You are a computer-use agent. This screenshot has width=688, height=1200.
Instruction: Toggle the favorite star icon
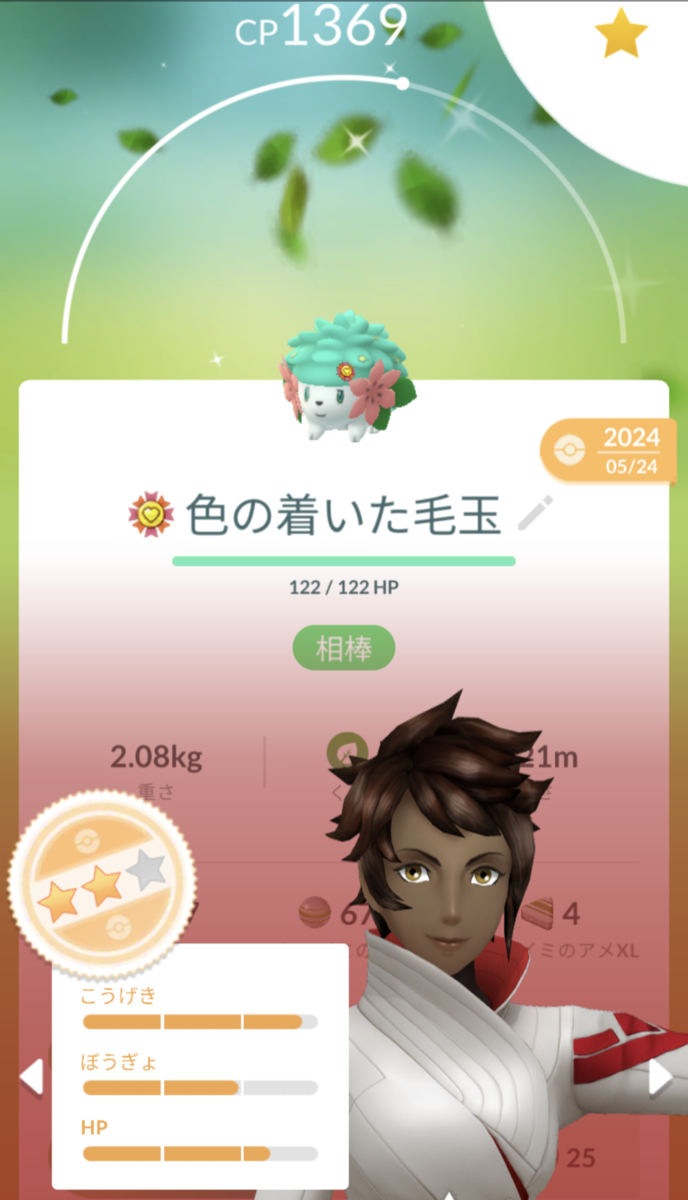621,32
